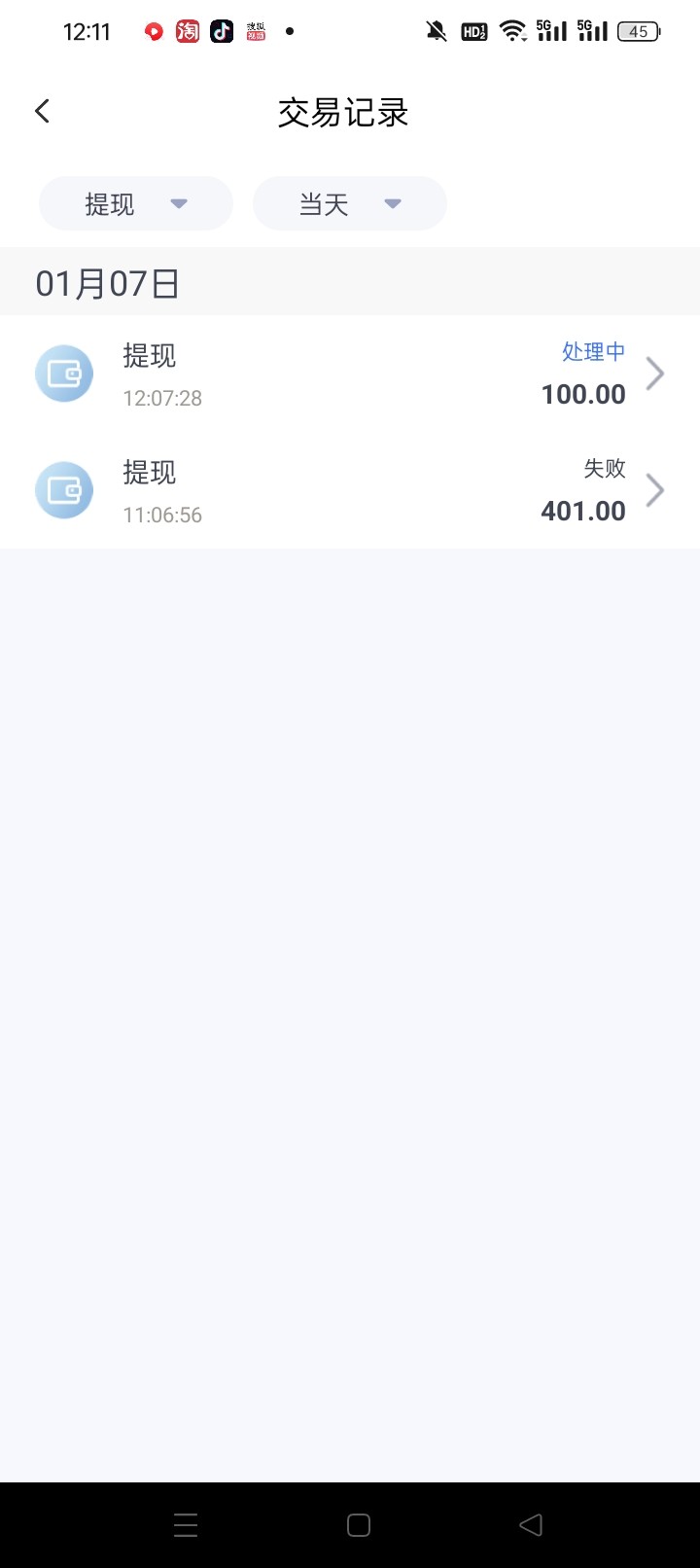Tap the back arrow to leave transaction history
Screen dimensions: 700x1568
[42, 110]
